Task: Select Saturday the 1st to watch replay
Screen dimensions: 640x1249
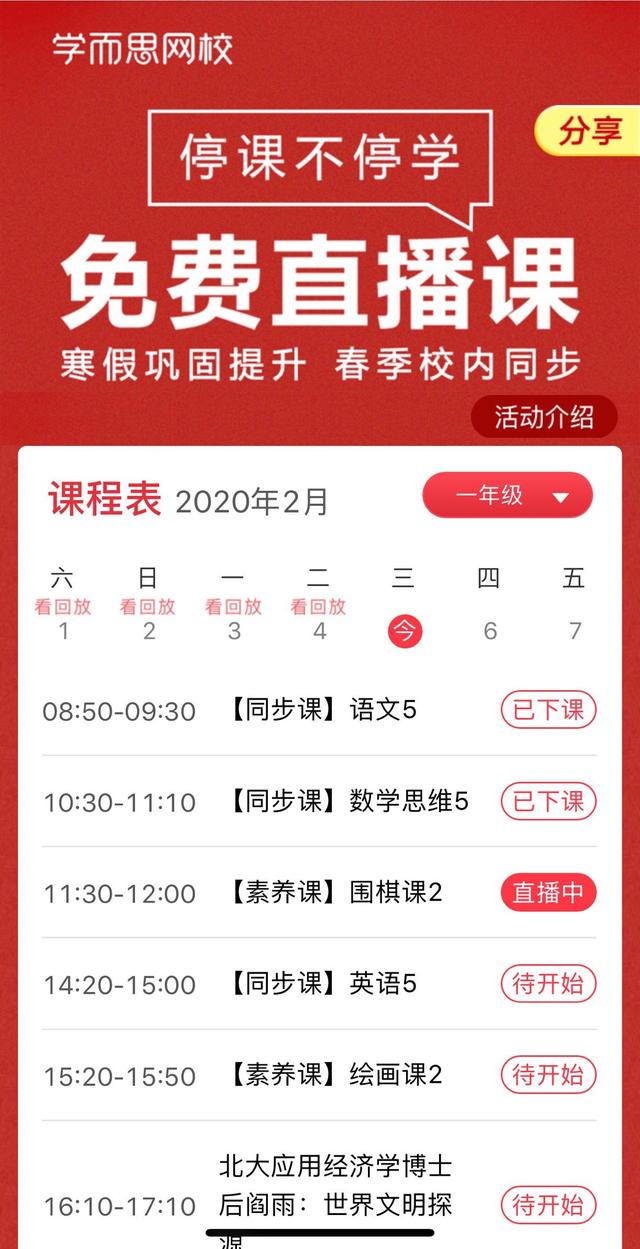Action: point(63,606)
